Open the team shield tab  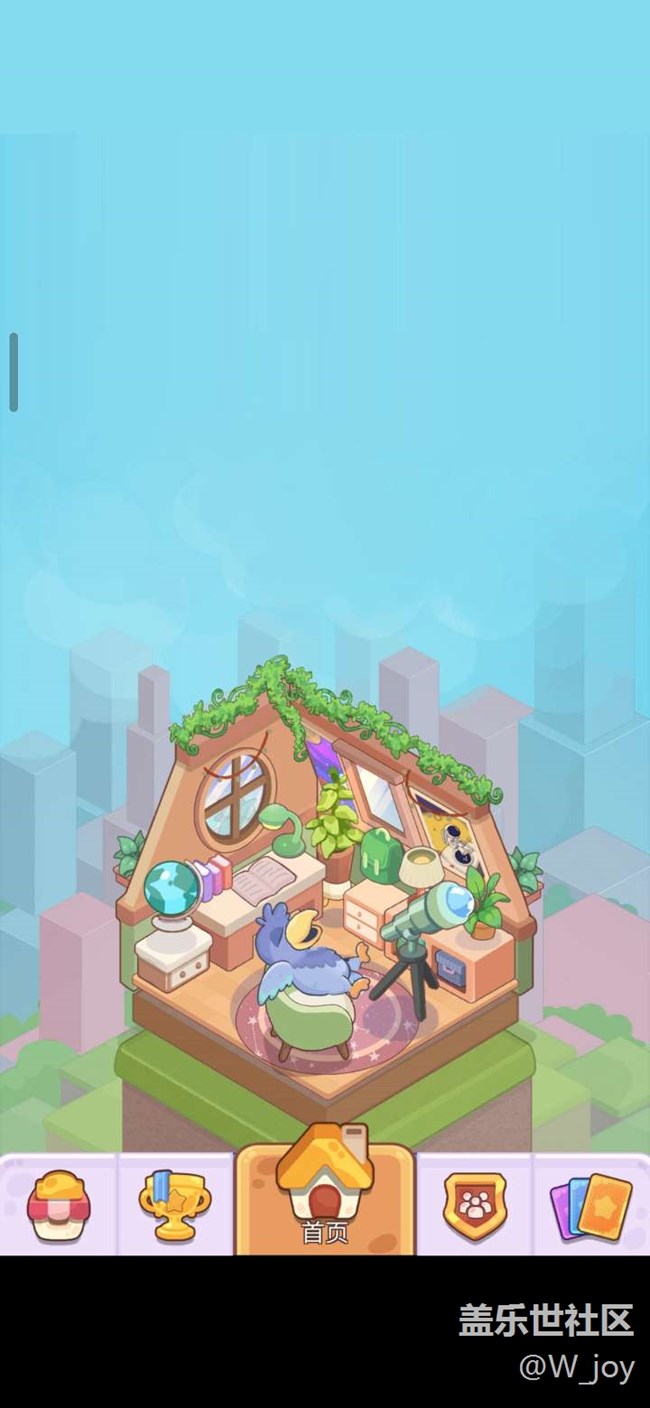pos(473,1204)
